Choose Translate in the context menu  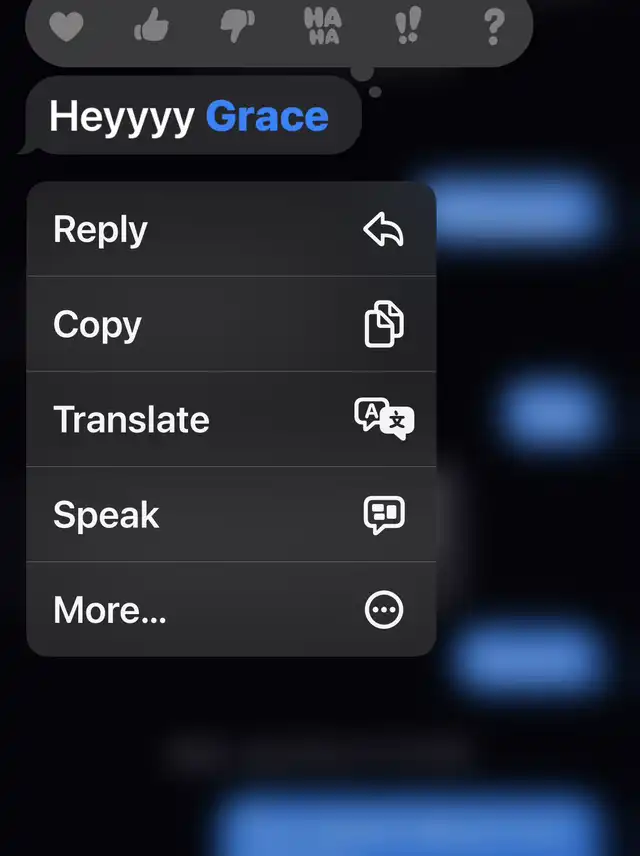coord(231,420)
